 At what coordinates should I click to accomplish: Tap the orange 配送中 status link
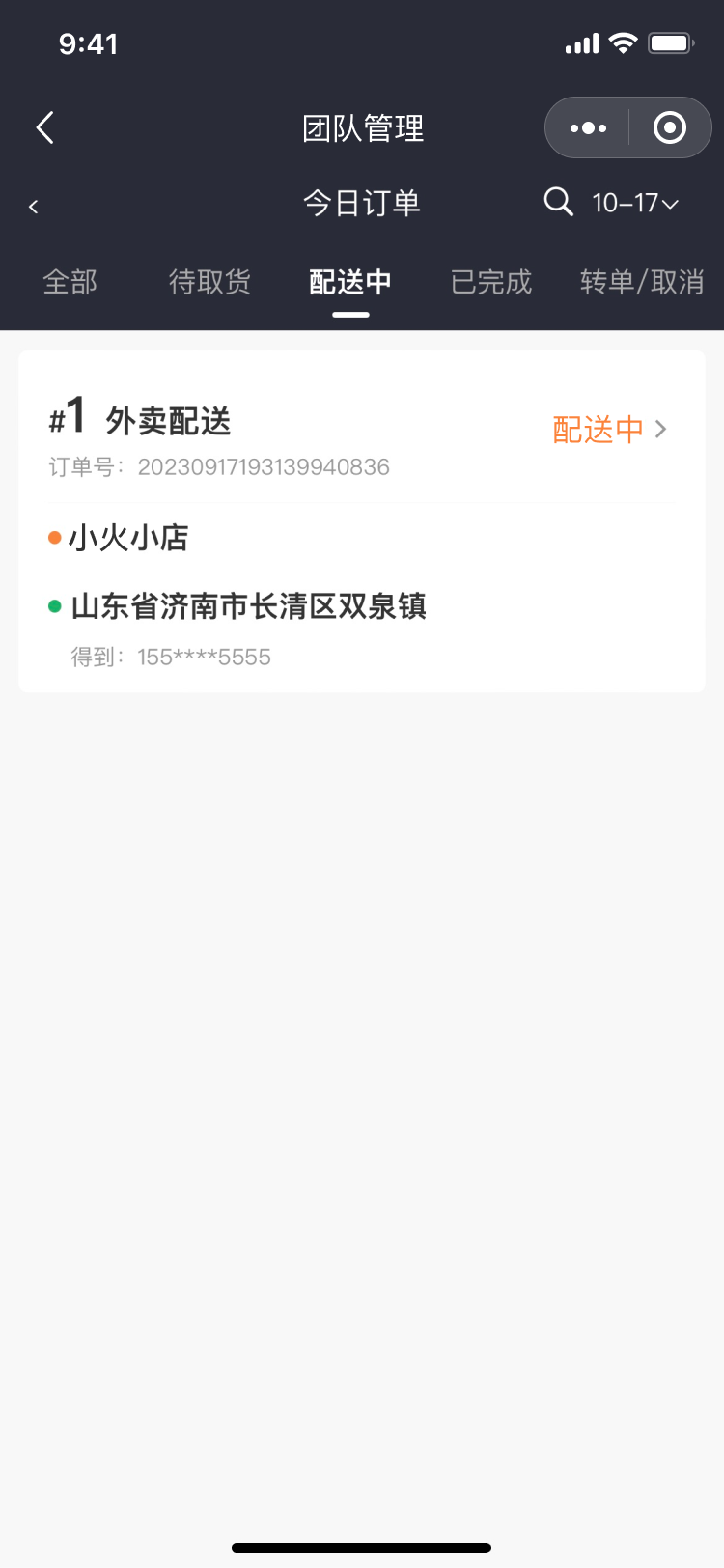tap(609, 430)
